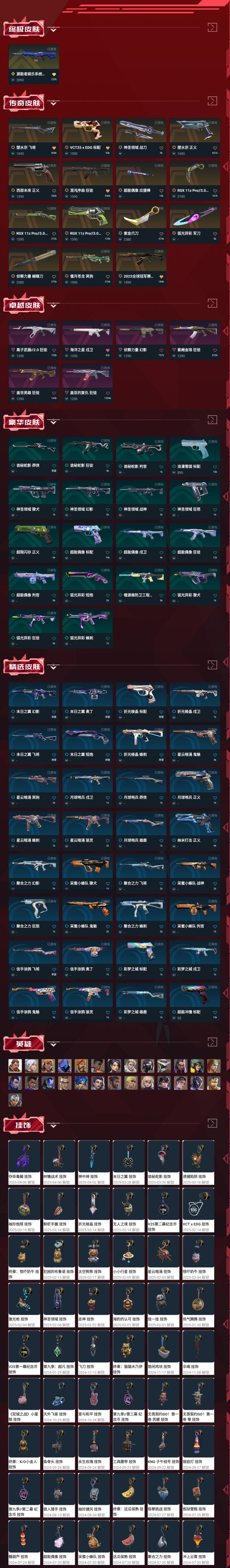
Task: Like the VCT25 x EDG 标配 skin
Action: tap(108, 148)
